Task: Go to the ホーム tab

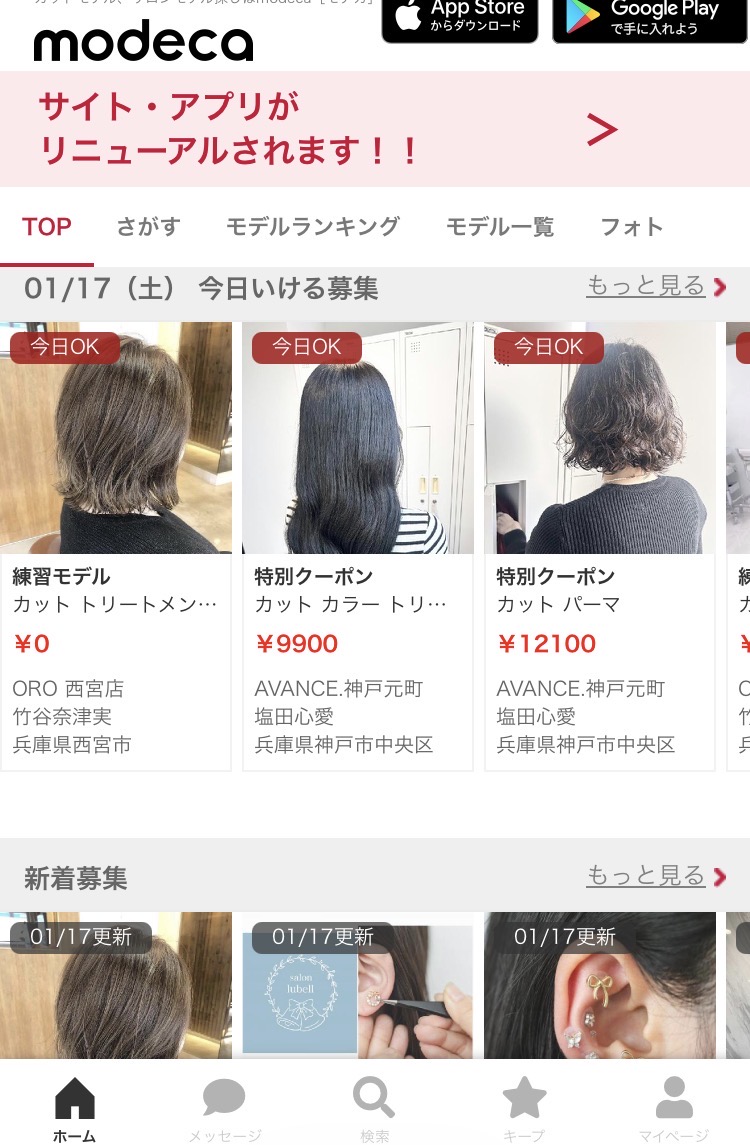Action: (x=75, y=1108)
